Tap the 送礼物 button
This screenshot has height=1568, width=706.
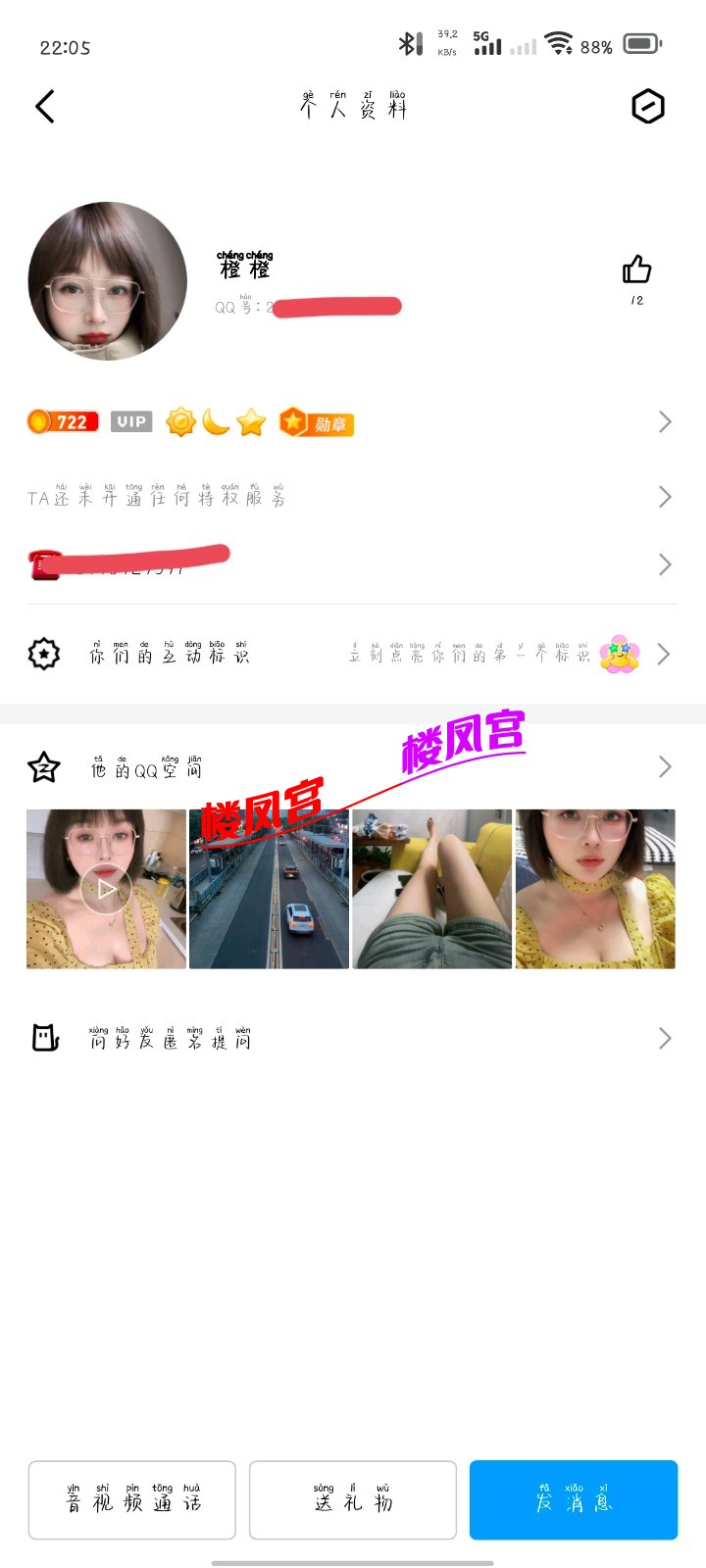coord(353,1500)
